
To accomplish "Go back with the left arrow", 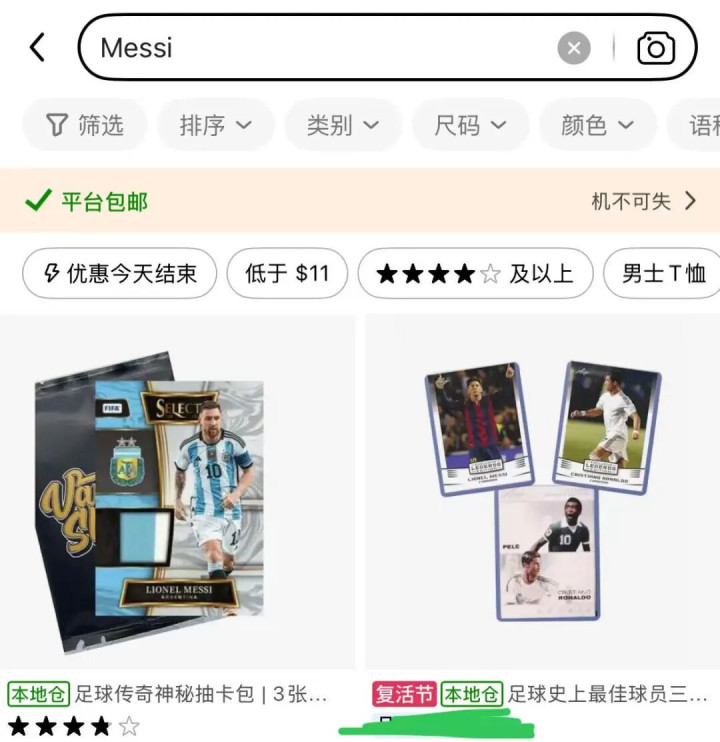I will click(x=37, y=47).
